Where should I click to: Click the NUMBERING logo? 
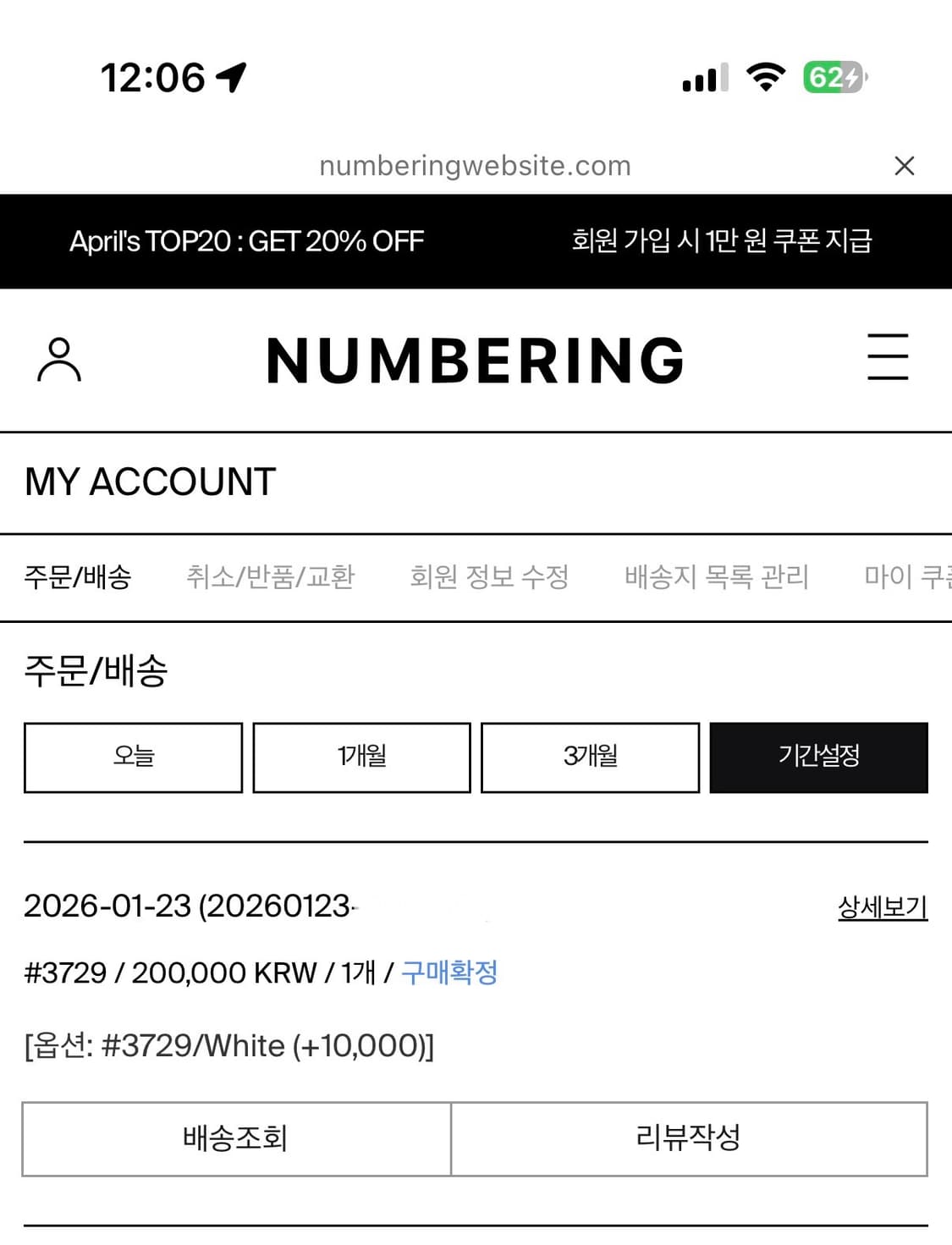tap(476, 359)
